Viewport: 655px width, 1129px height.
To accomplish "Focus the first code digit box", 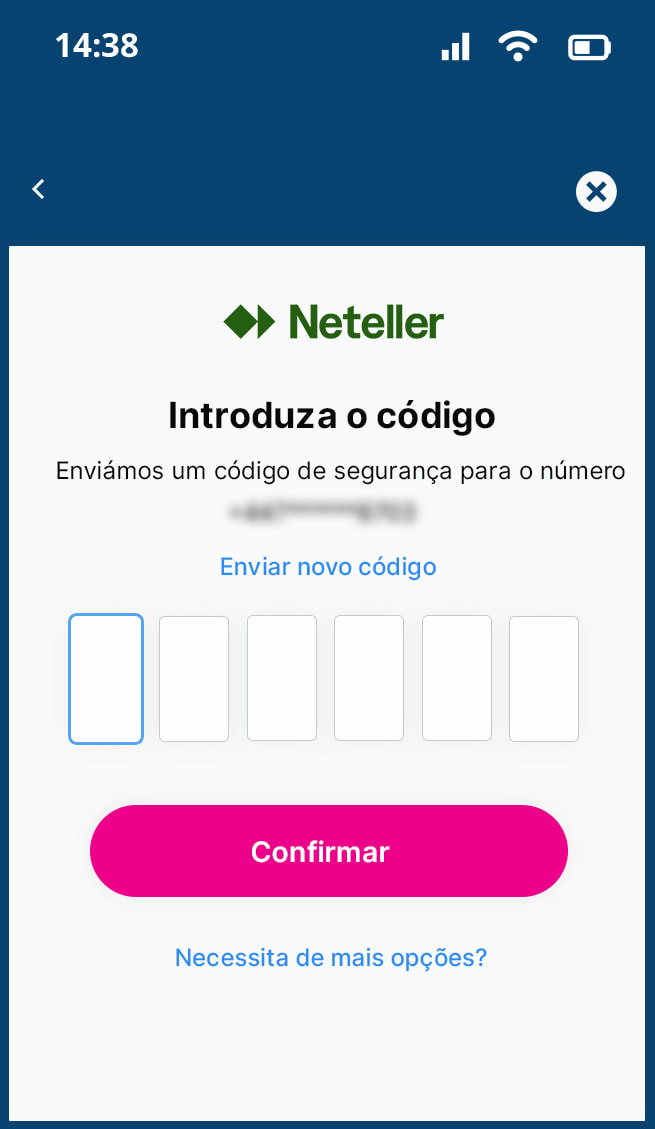I will pyautogui.click(x=106, y=679).
